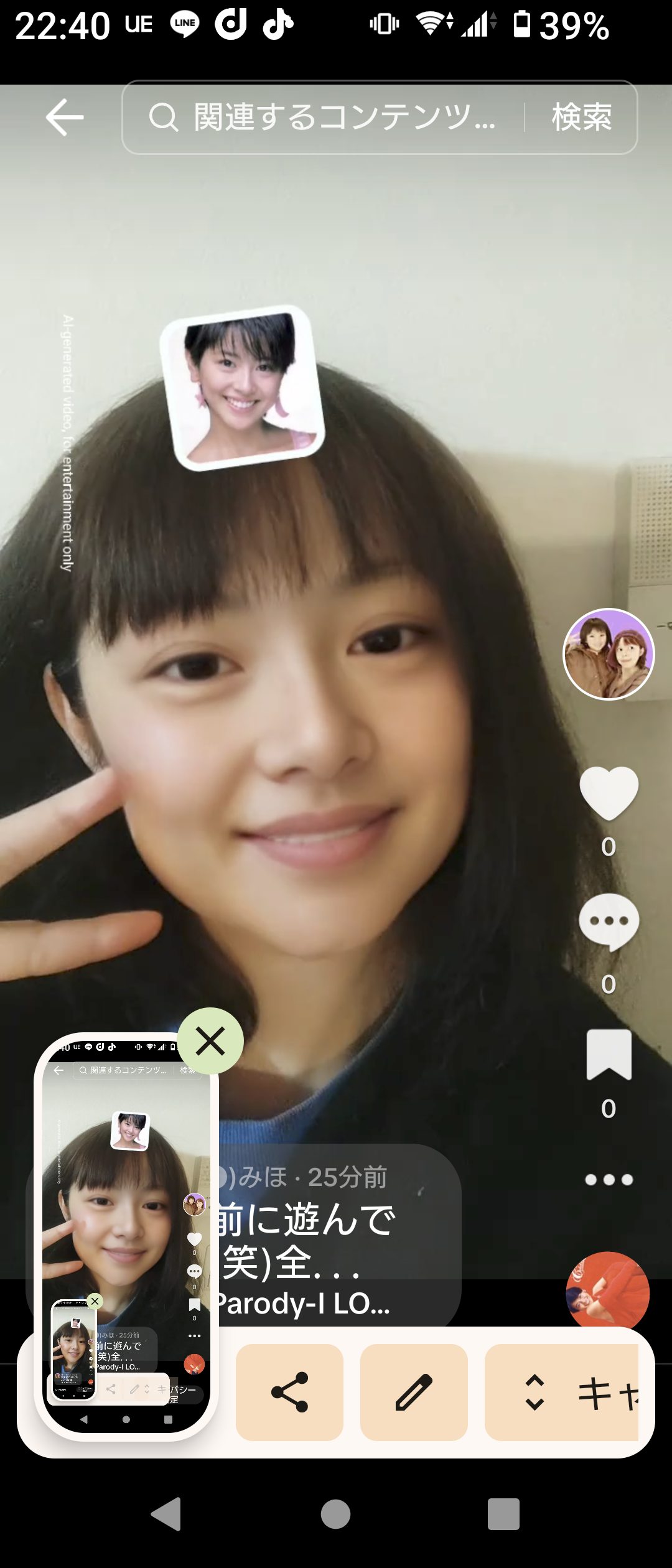Viewport: 672px width, 1568px height.
Task: Go back using the top-left arrow
Action: [64, 117]
